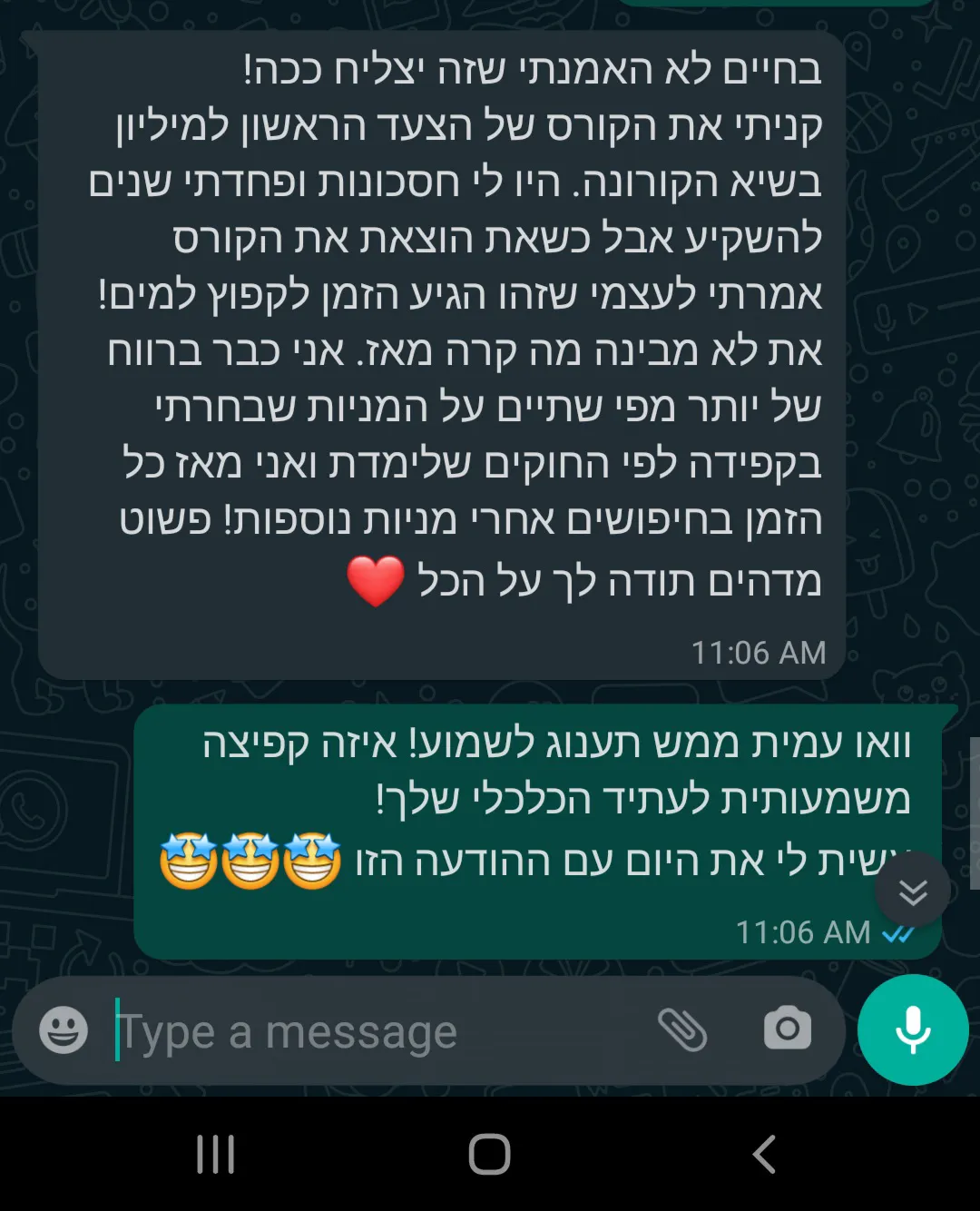Go back using the system back button
Screen dimensions: 980x1211
click(764, 1155)
